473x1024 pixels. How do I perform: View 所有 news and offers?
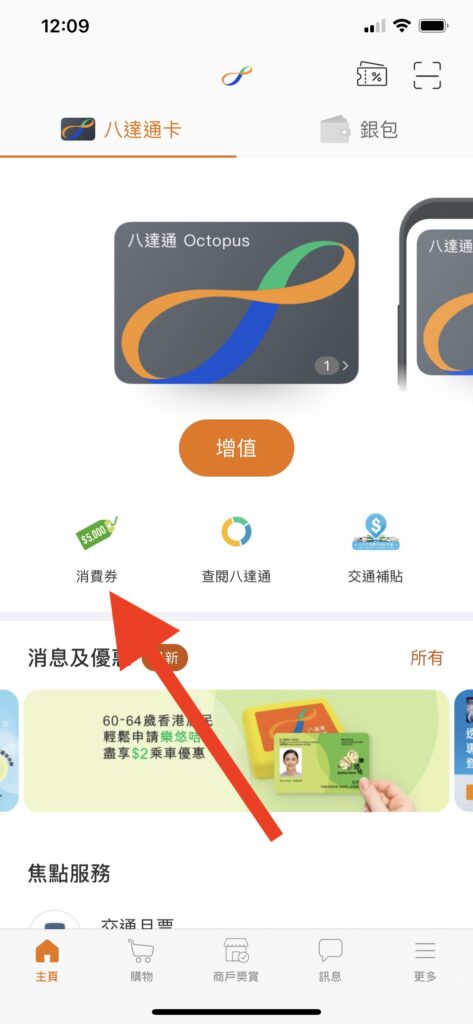(427, 658)
